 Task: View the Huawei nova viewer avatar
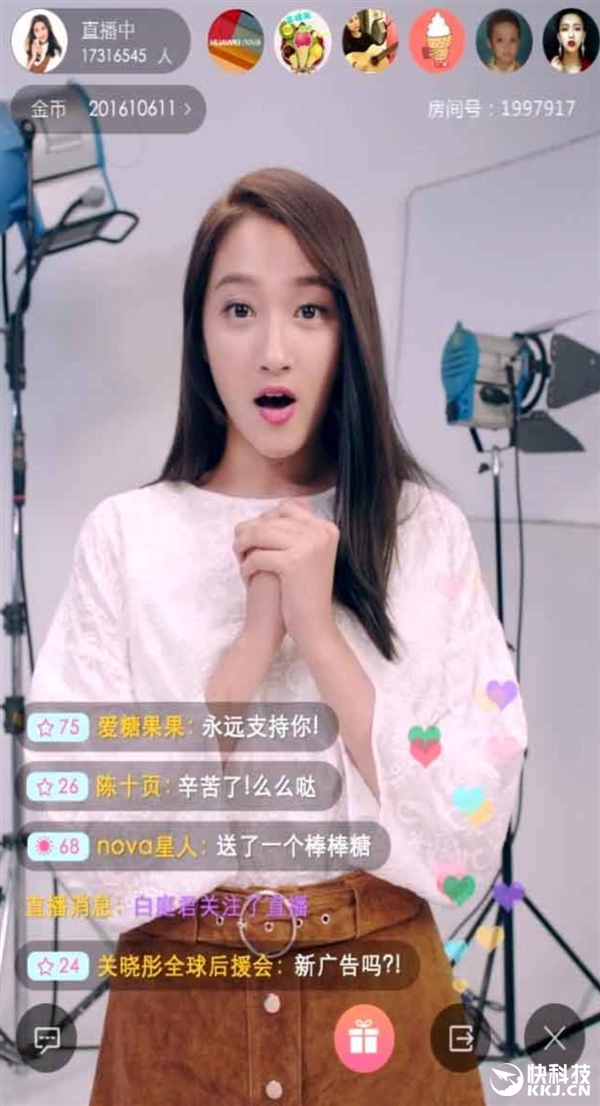point(236,41)
